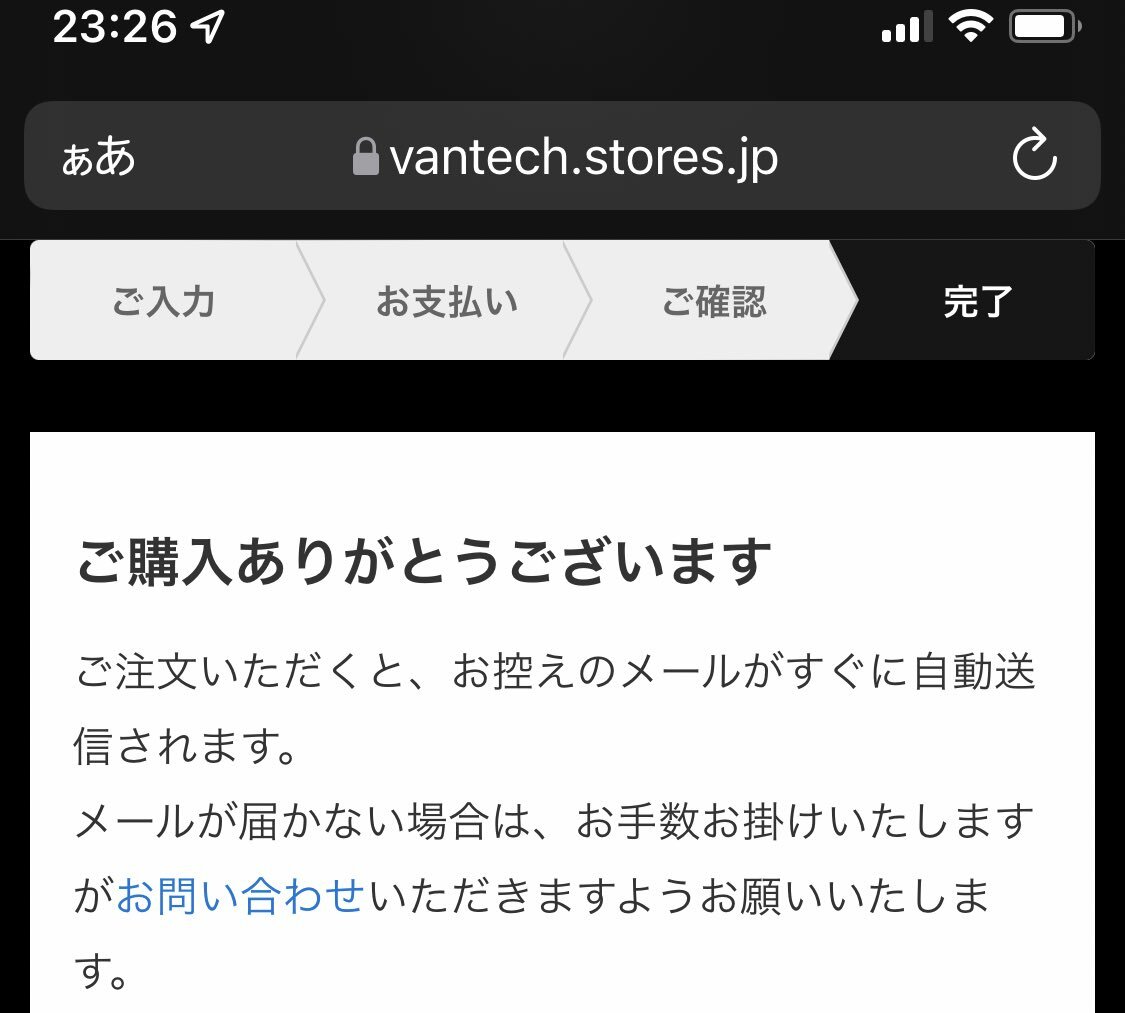
Task: Open the お問い合わせ contact link
Action: [239, 897]
